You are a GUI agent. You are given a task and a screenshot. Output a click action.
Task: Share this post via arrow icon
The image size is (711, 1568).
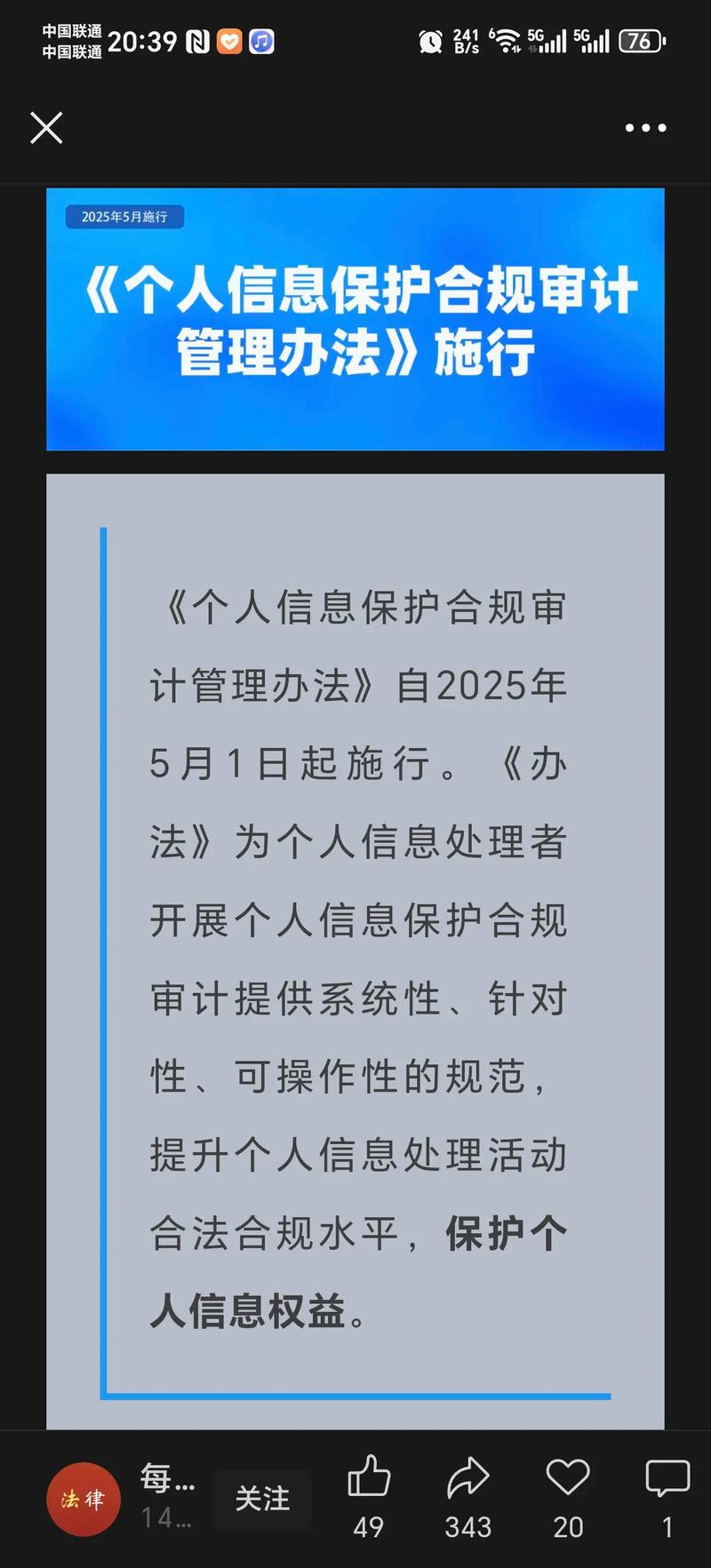pos(467,1478)
